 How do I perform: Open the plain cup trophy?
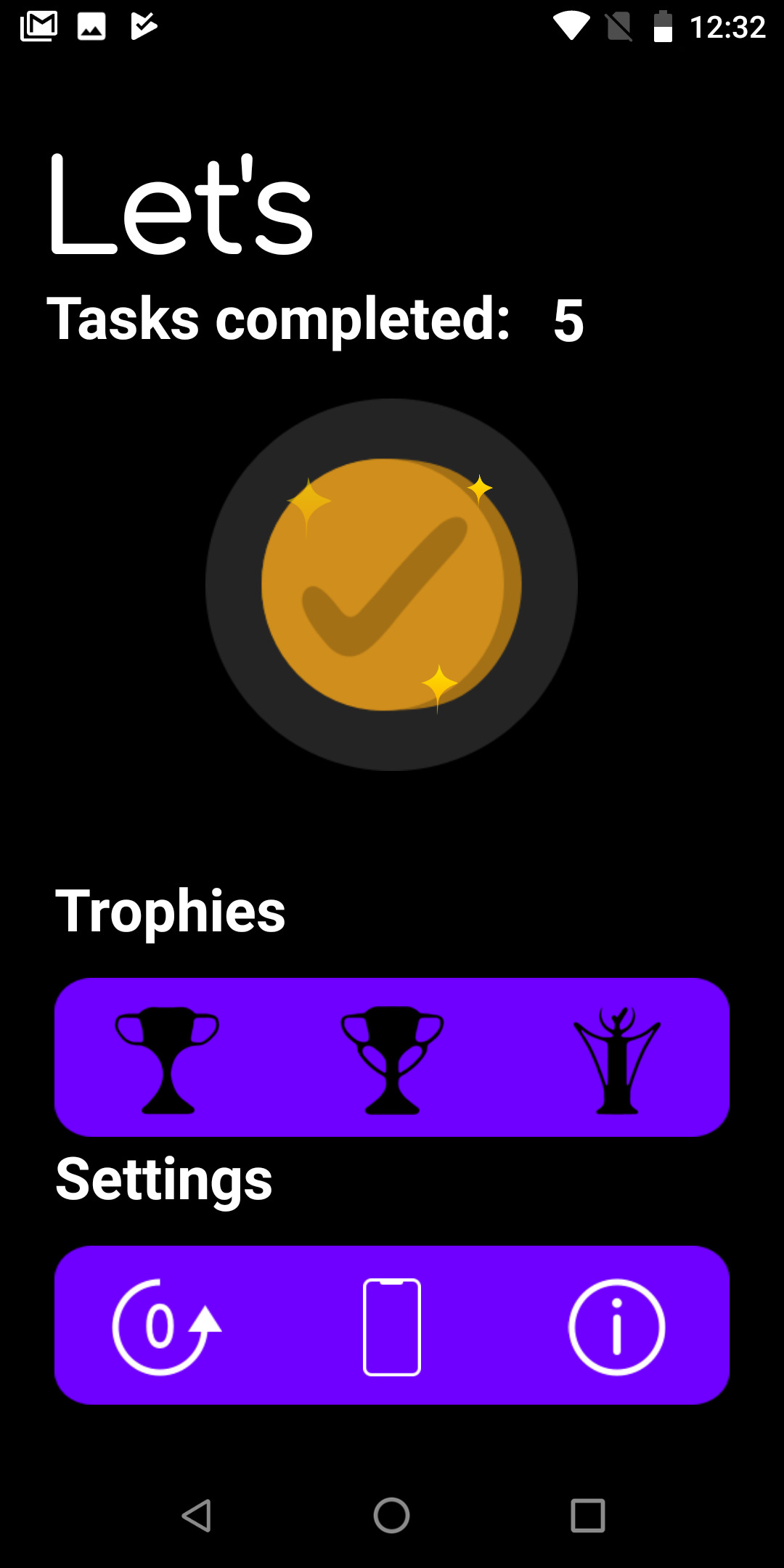pos(167,1060)
